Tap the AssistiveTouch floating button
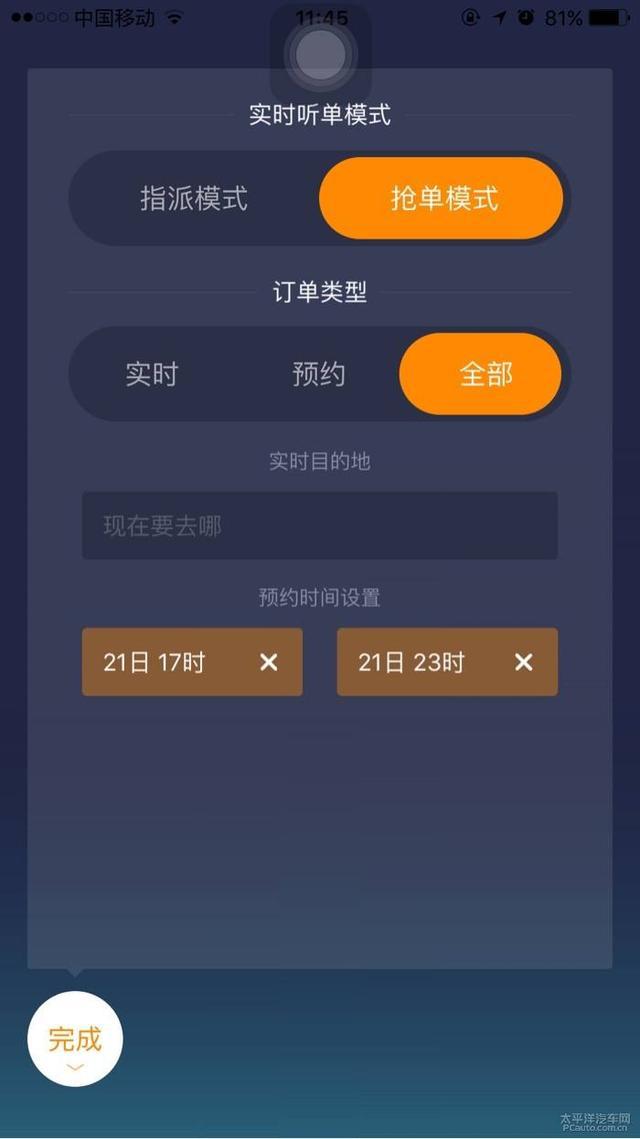This screenshot has height=1139, width=640. (320, 55)
